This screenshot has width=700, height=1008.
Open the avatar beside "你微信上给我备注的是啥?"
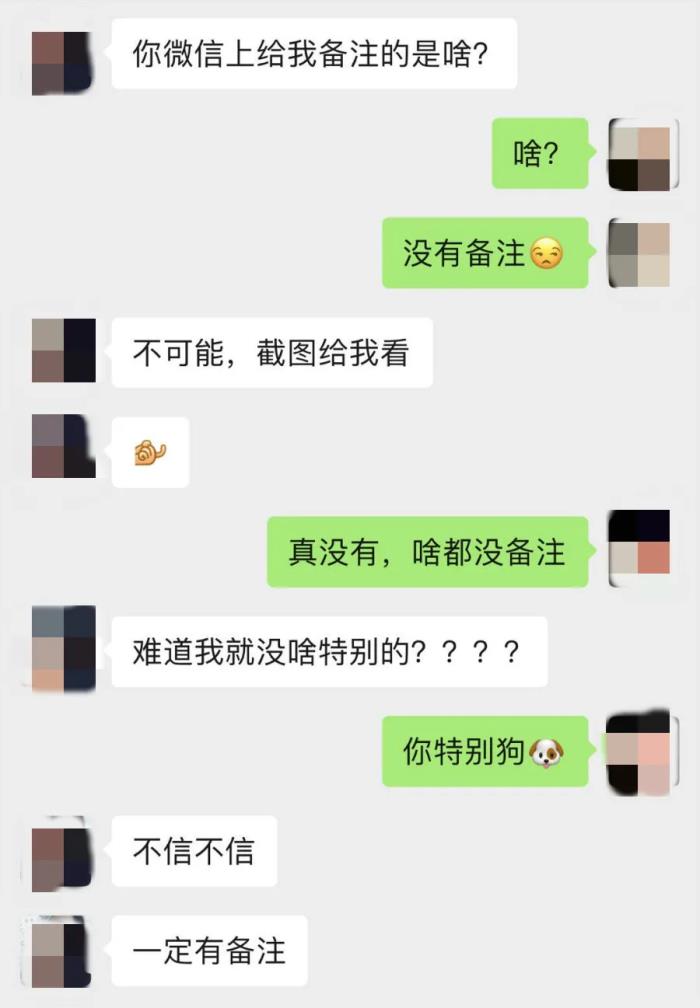[x=63, y=63]
